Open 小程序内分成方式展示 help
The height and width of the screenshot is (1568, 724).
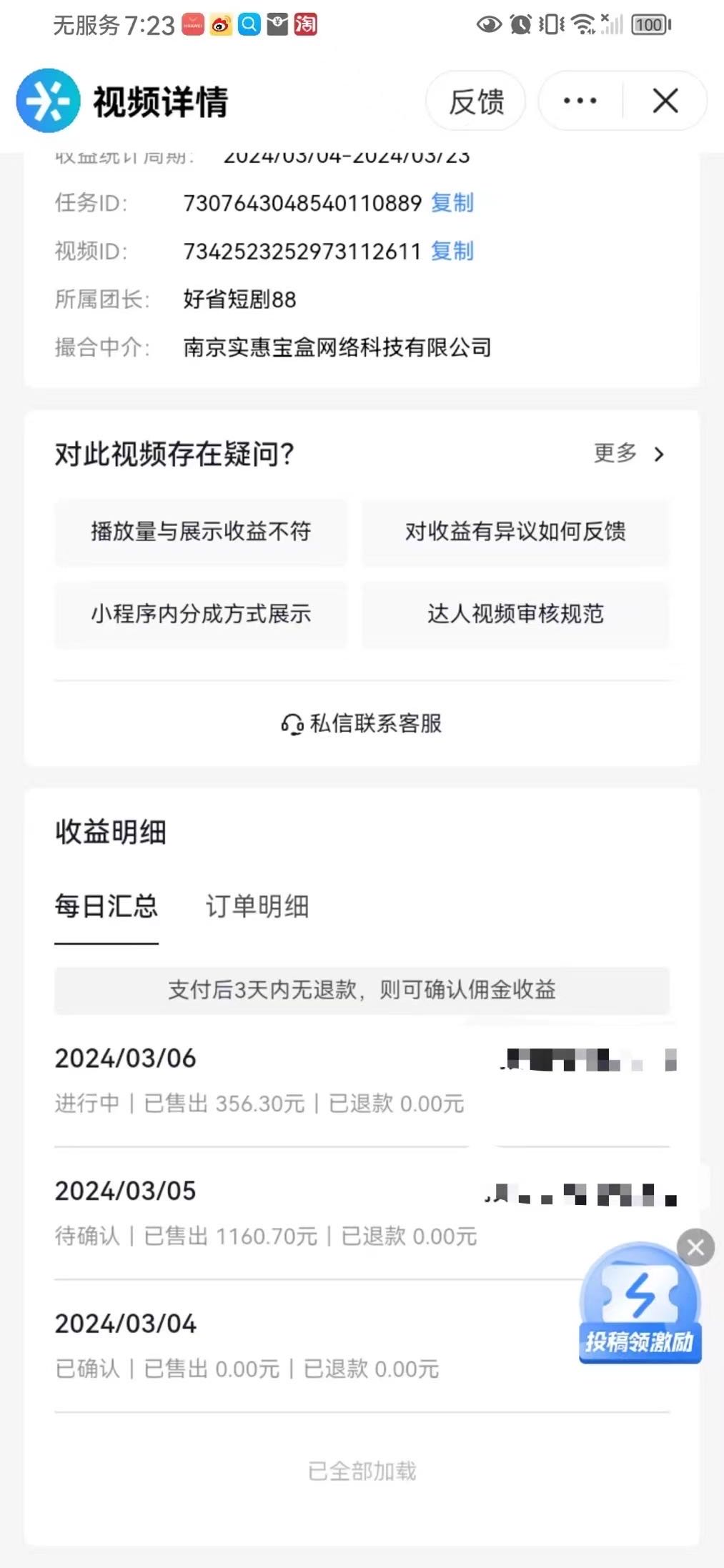pos(201,614)
